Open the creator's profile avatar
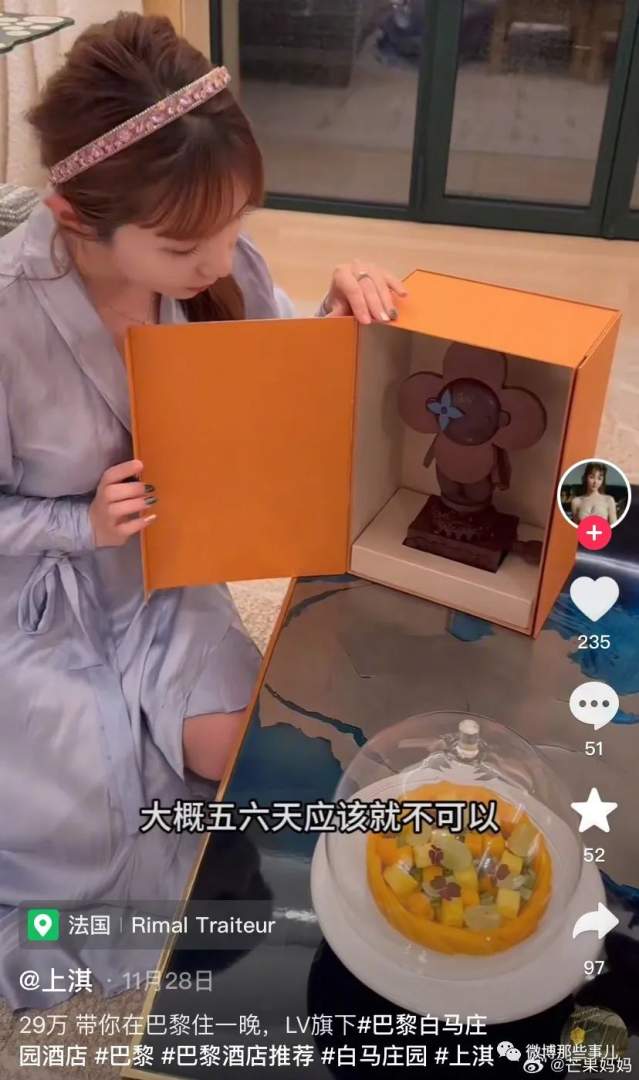The width and height of the screenshot is (639, 1080). click(594, 494)
